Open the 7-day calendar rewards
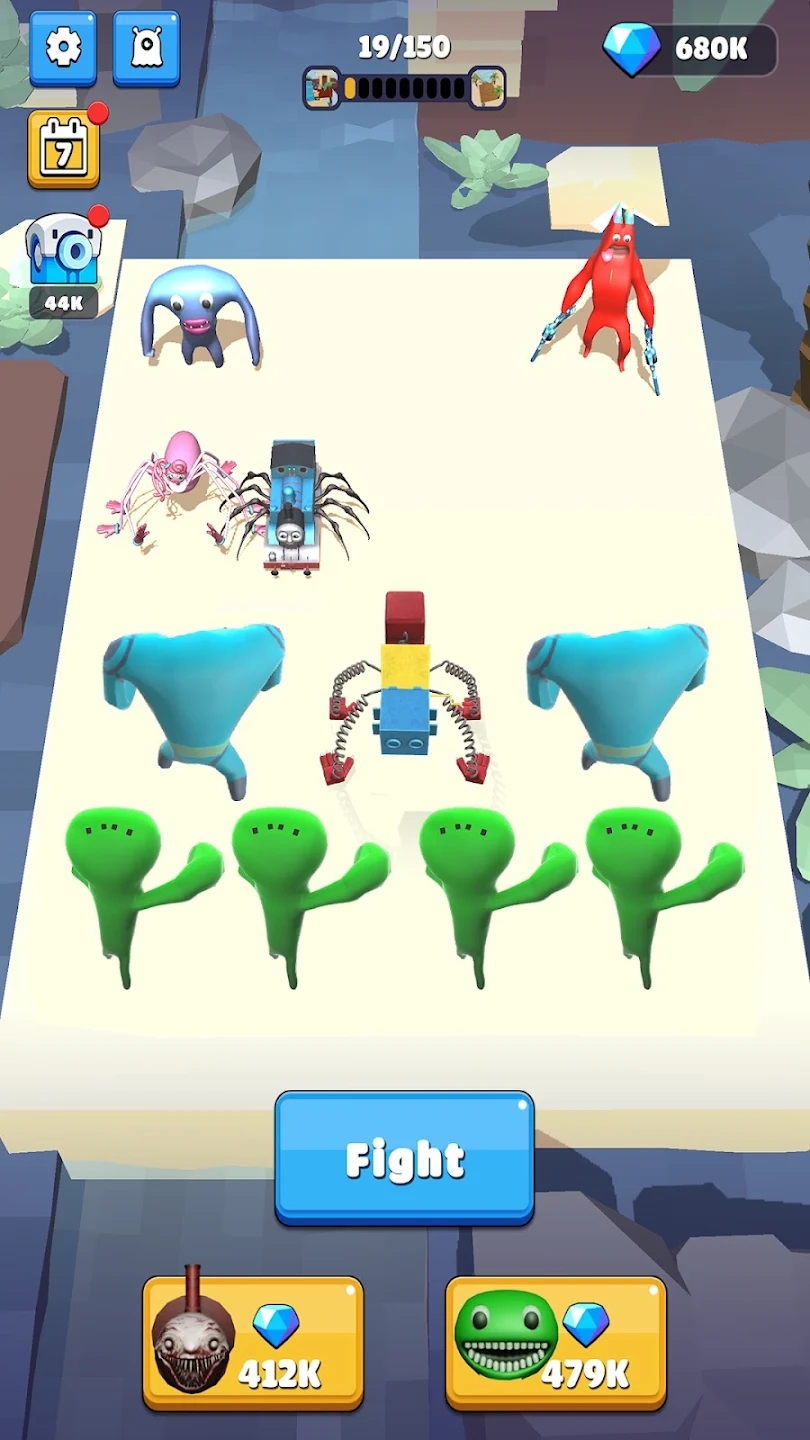Image resolution: width=810 pixels, height=1440 pixels. [x=63, y=150]
